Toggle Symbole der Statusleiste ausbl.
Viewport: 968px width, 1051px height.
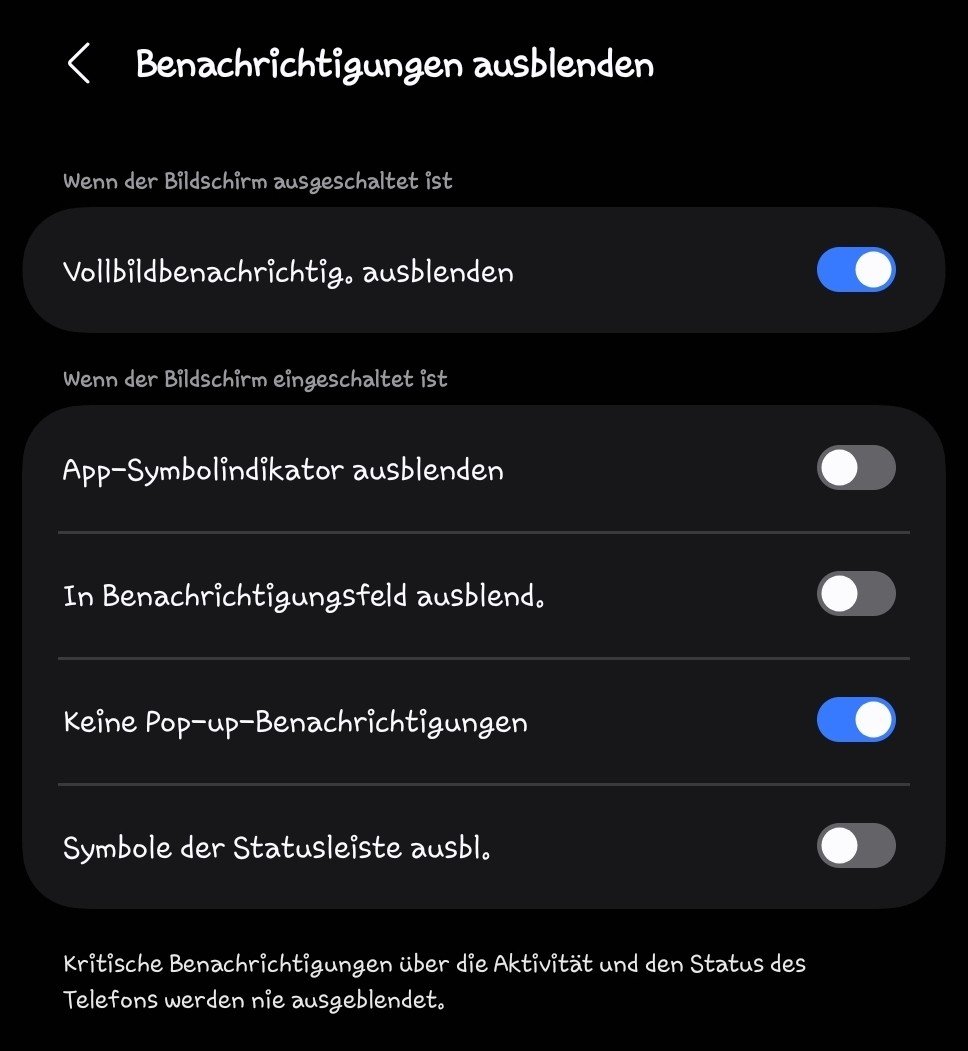pos(855,846)
